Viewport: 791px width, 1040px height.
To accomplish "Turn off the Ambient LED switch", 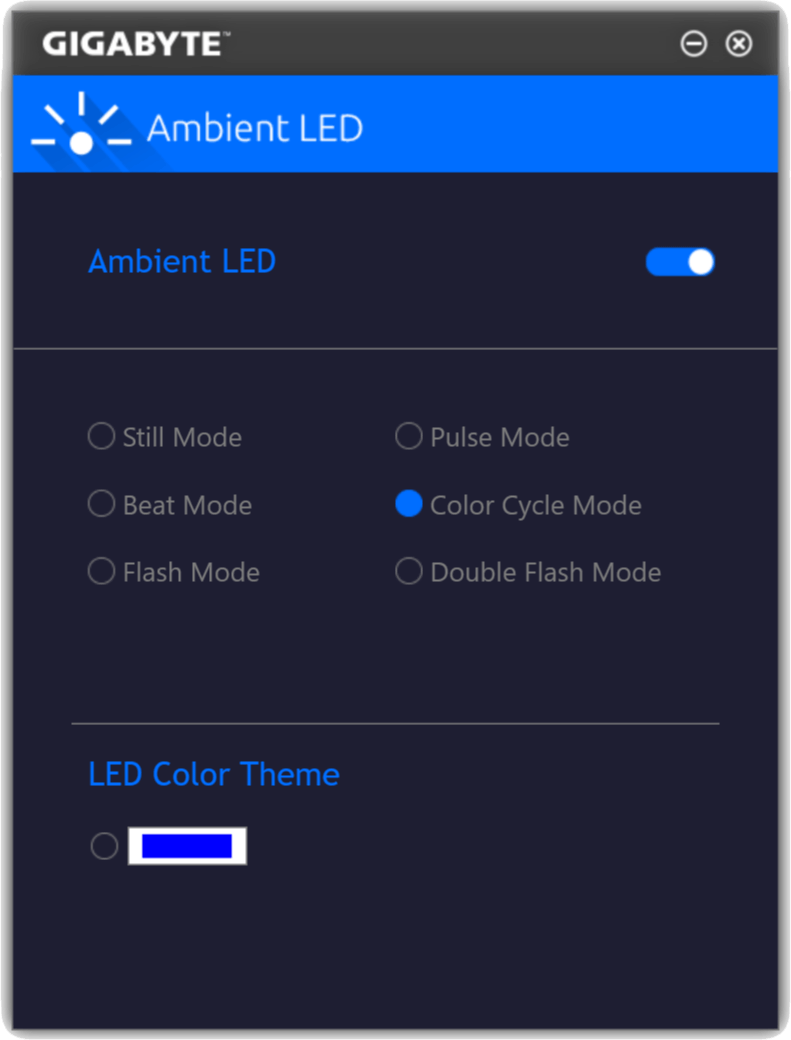I will pyautogui.click(x=680, y=262).
